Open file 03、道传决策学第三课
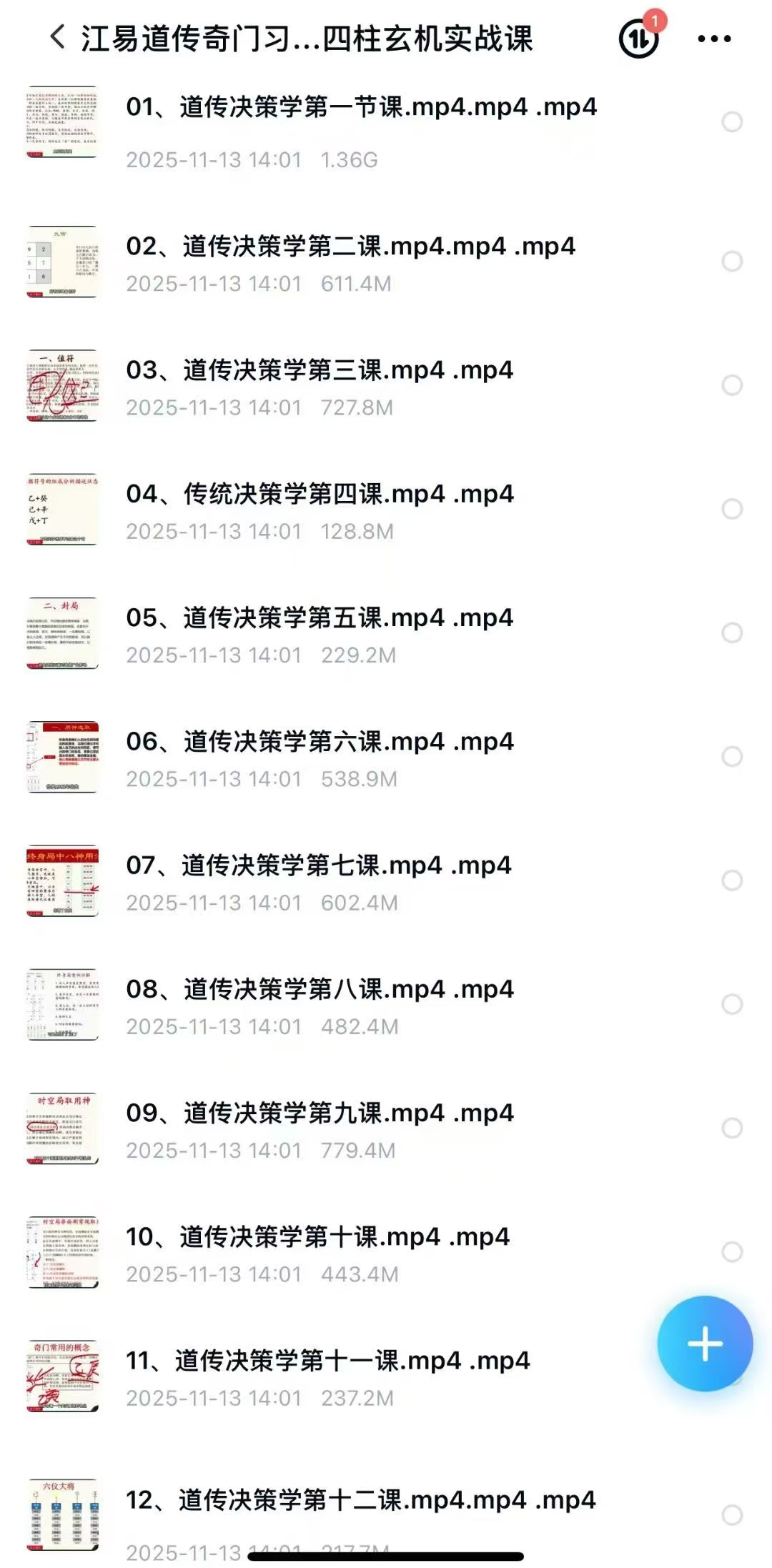The image size is (772, 1568). (320, 370)
